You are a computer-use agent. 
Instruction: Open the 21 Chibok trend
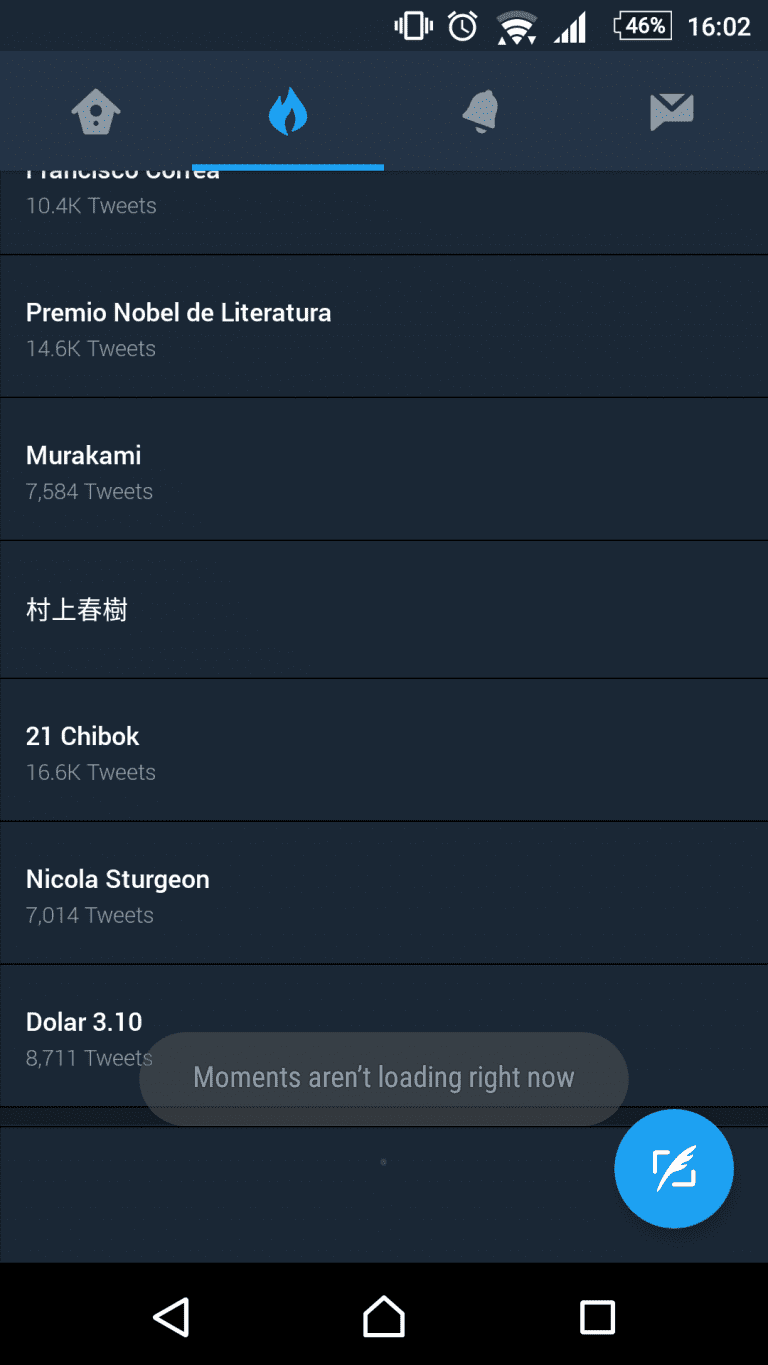[384, 751]
